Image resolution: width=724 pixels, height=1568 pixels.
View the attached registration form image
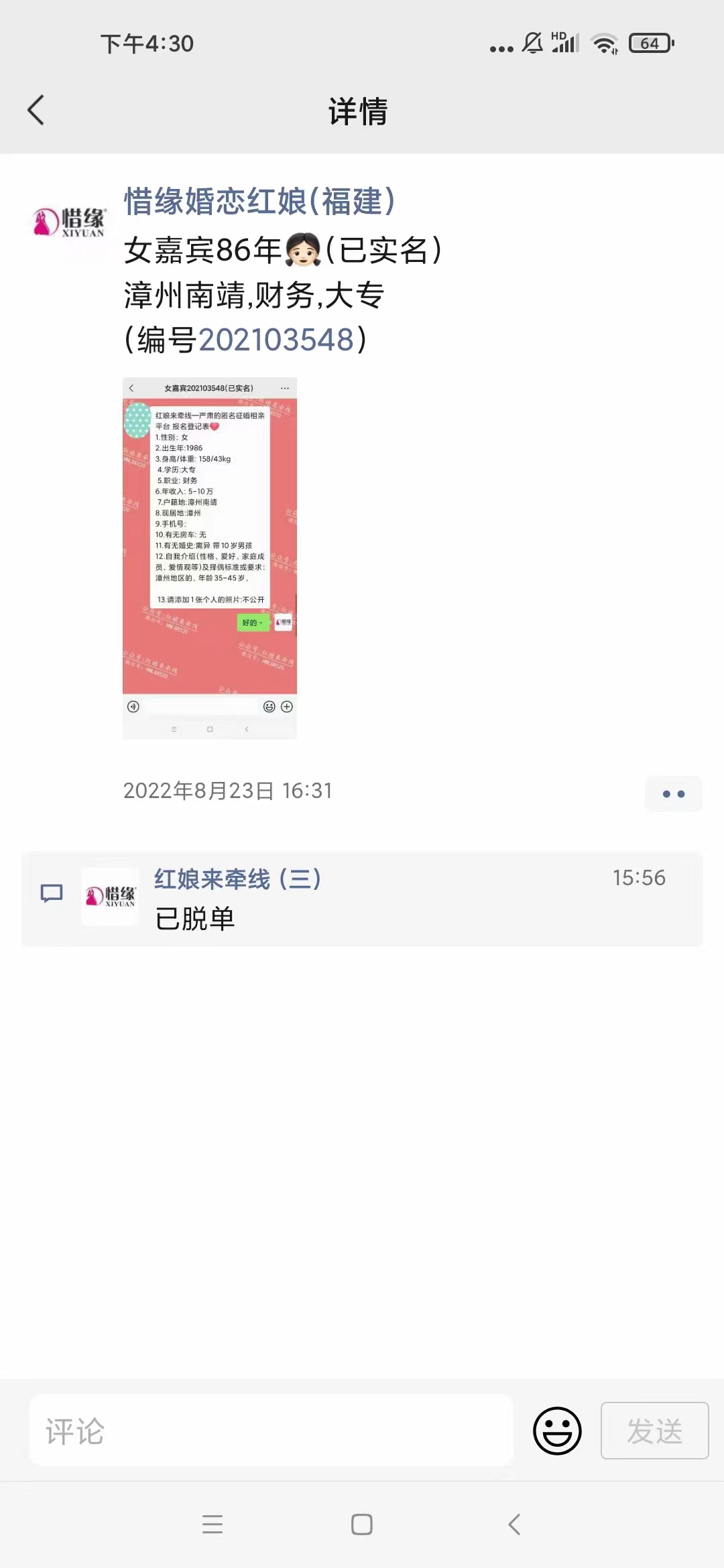click(x=209, y=558)
